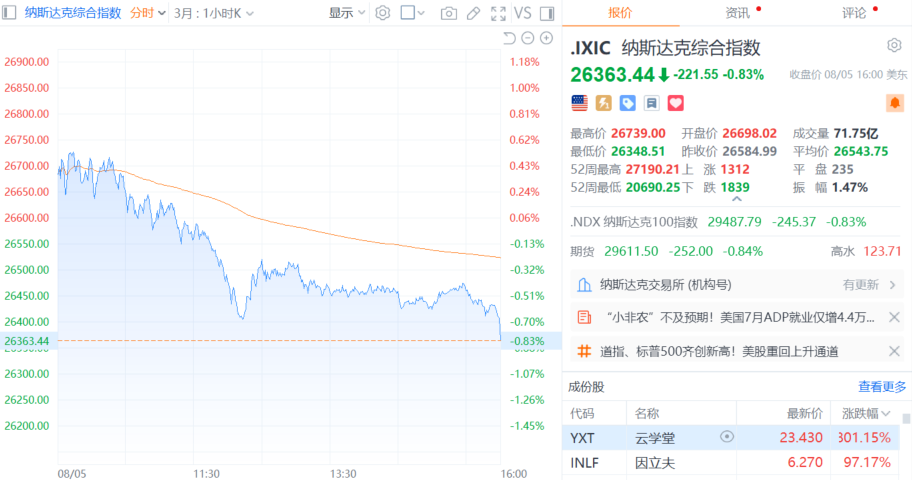
Task: Open the VS comparison tool
Action: coord(522,13)
